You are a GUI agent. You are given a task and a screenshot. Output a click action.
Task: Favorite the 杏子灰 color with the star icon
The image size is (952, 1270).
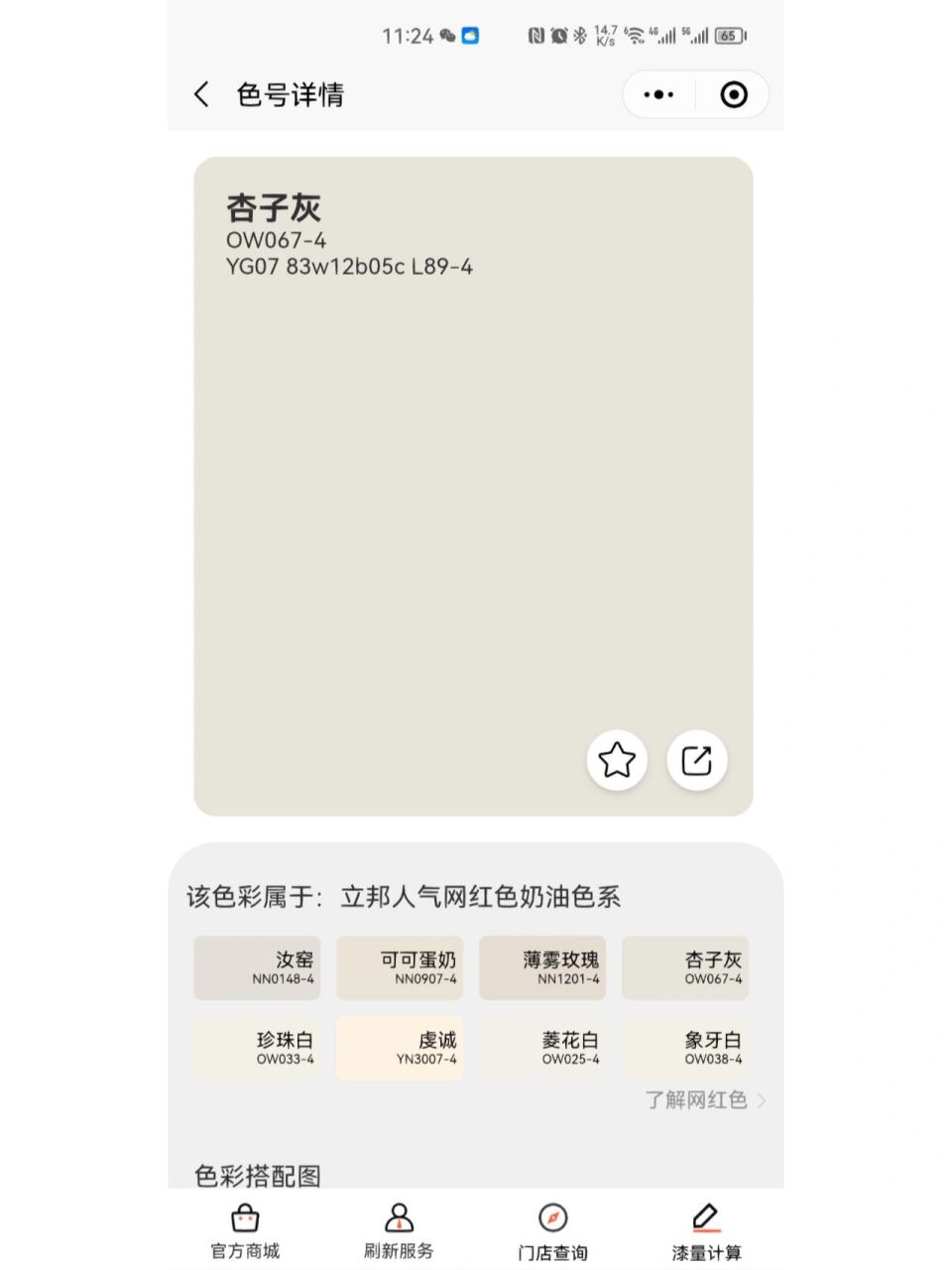(x=617, y=759)
